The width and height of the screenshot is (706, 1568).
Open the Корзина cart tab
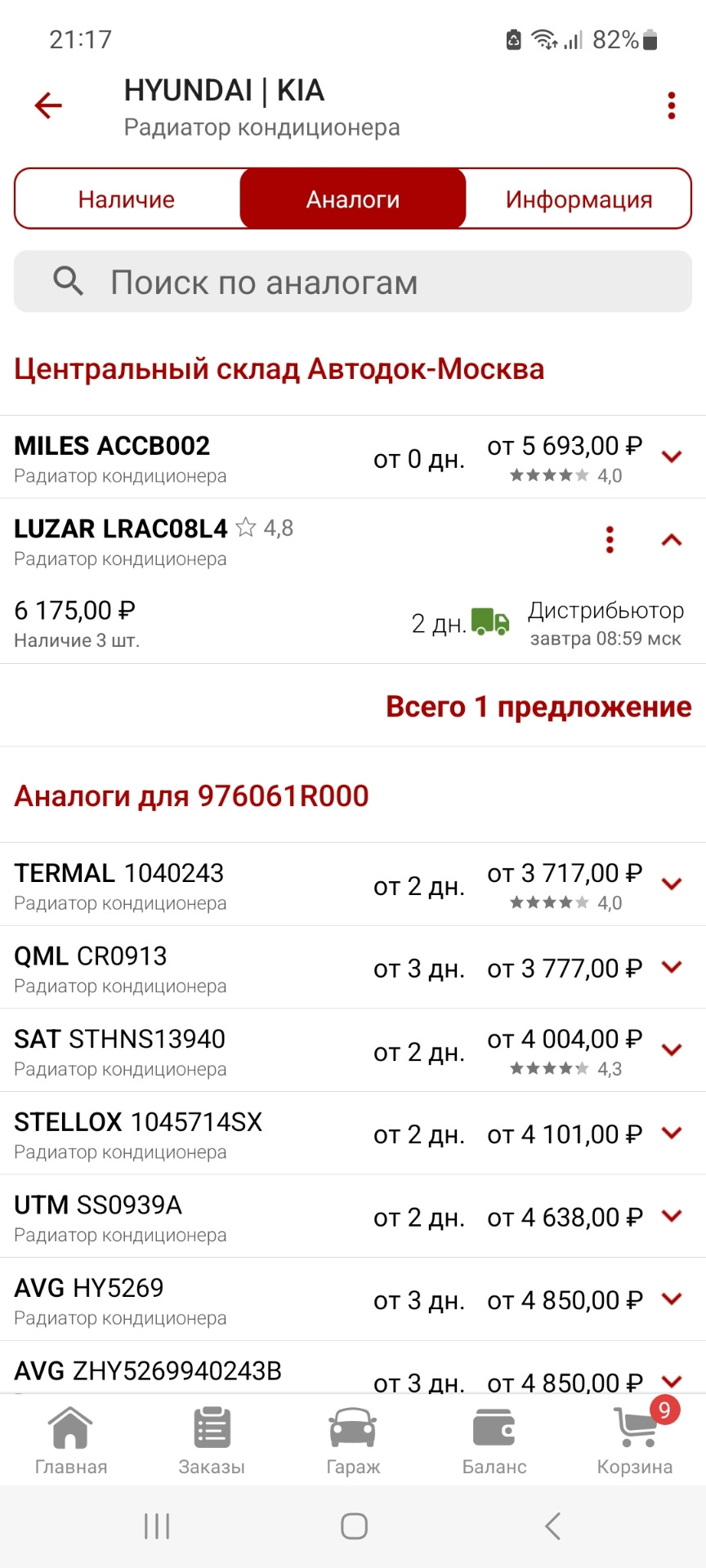click(x=635, y=1441)
